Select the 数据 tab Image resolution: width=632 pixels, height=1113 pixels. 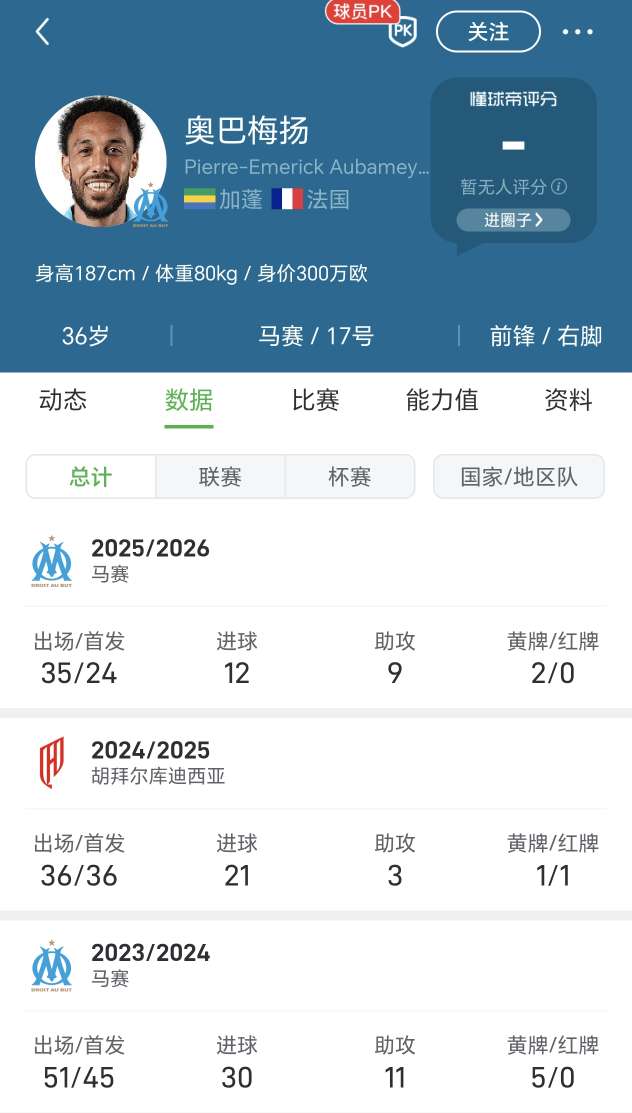tap(189, 401)
